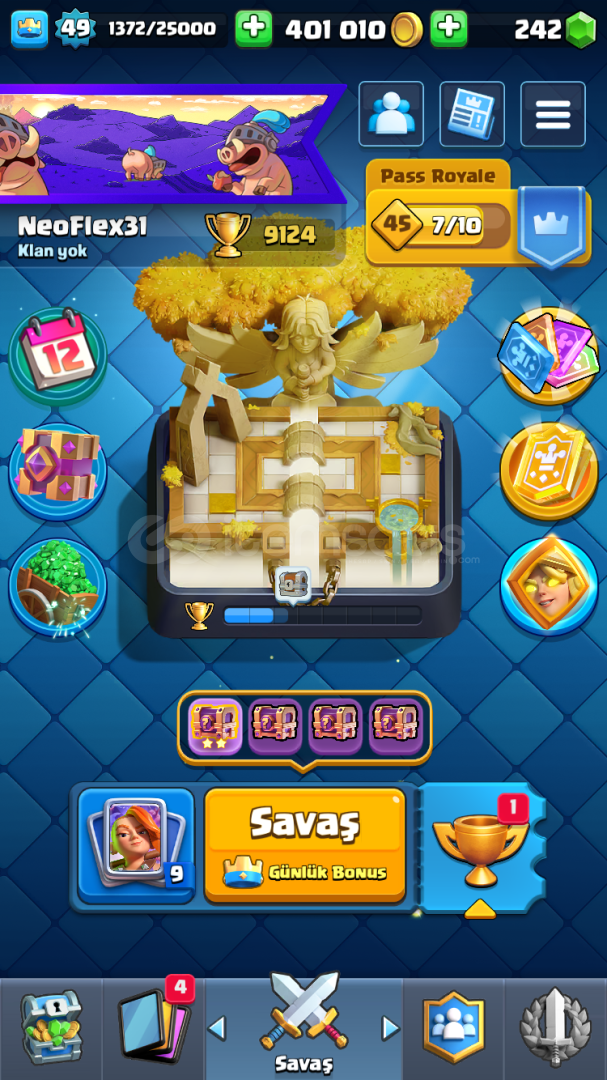Open the battle deck selector card

(136, 845)
